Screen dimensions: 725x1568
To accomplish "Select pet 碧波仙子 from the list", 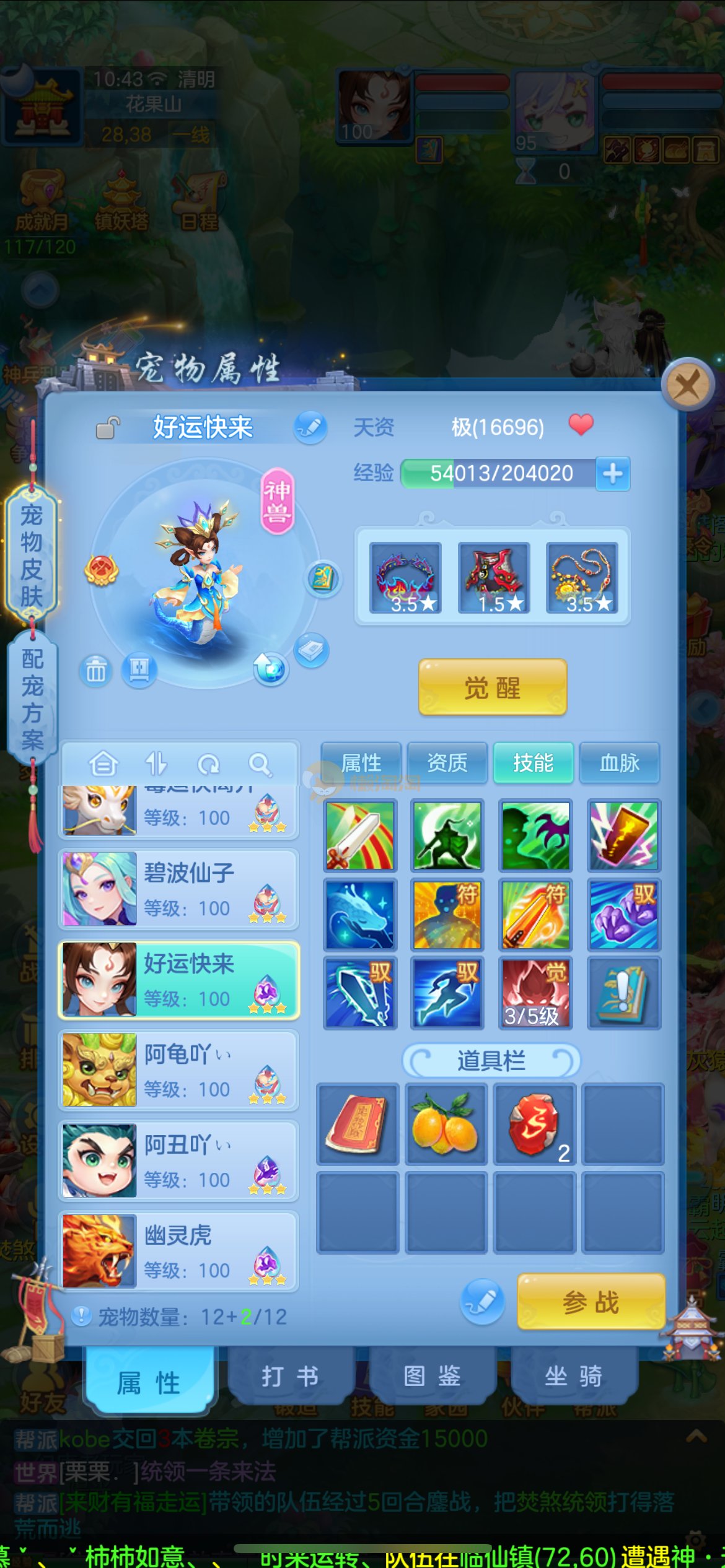I will 178,889.
